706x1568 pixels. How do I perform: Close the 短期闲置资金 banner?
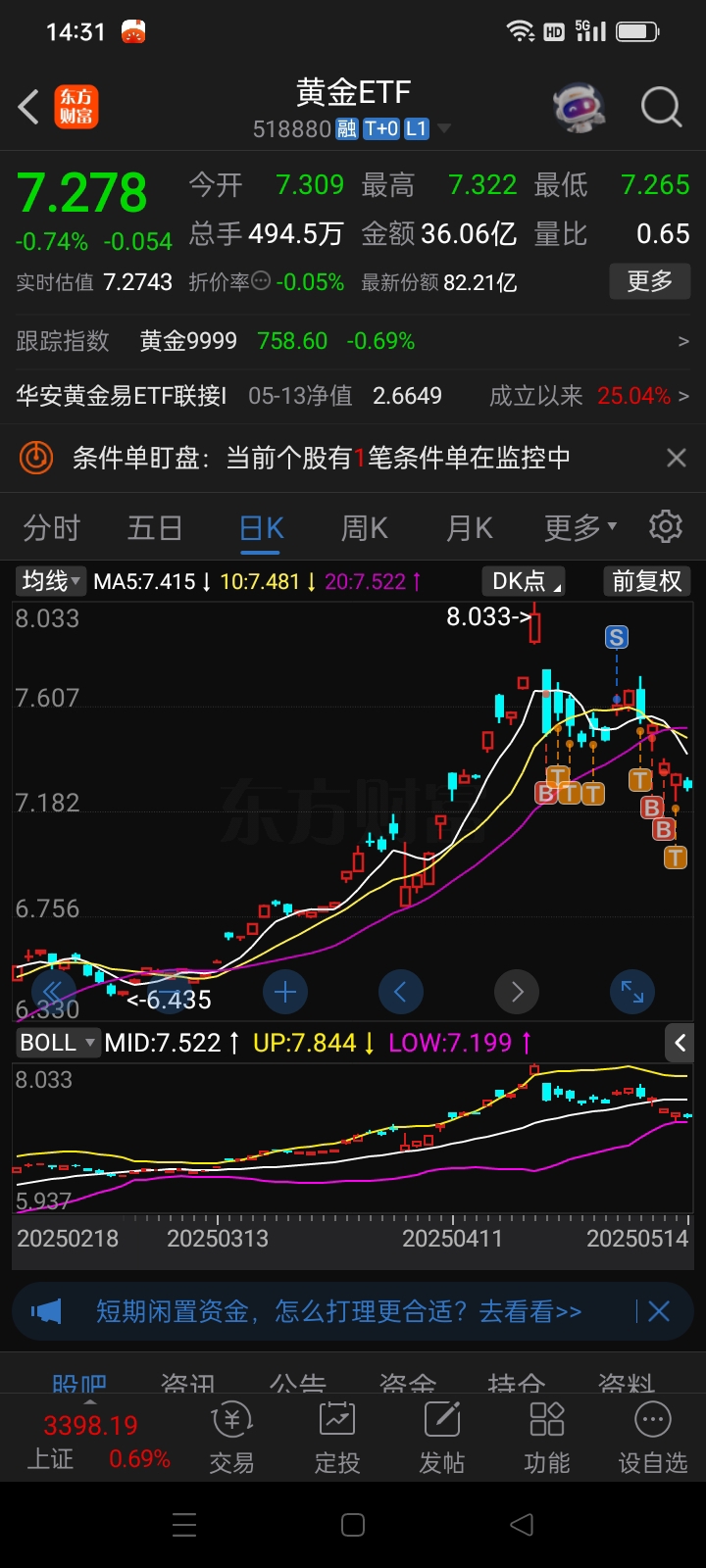coord(659,1311)
